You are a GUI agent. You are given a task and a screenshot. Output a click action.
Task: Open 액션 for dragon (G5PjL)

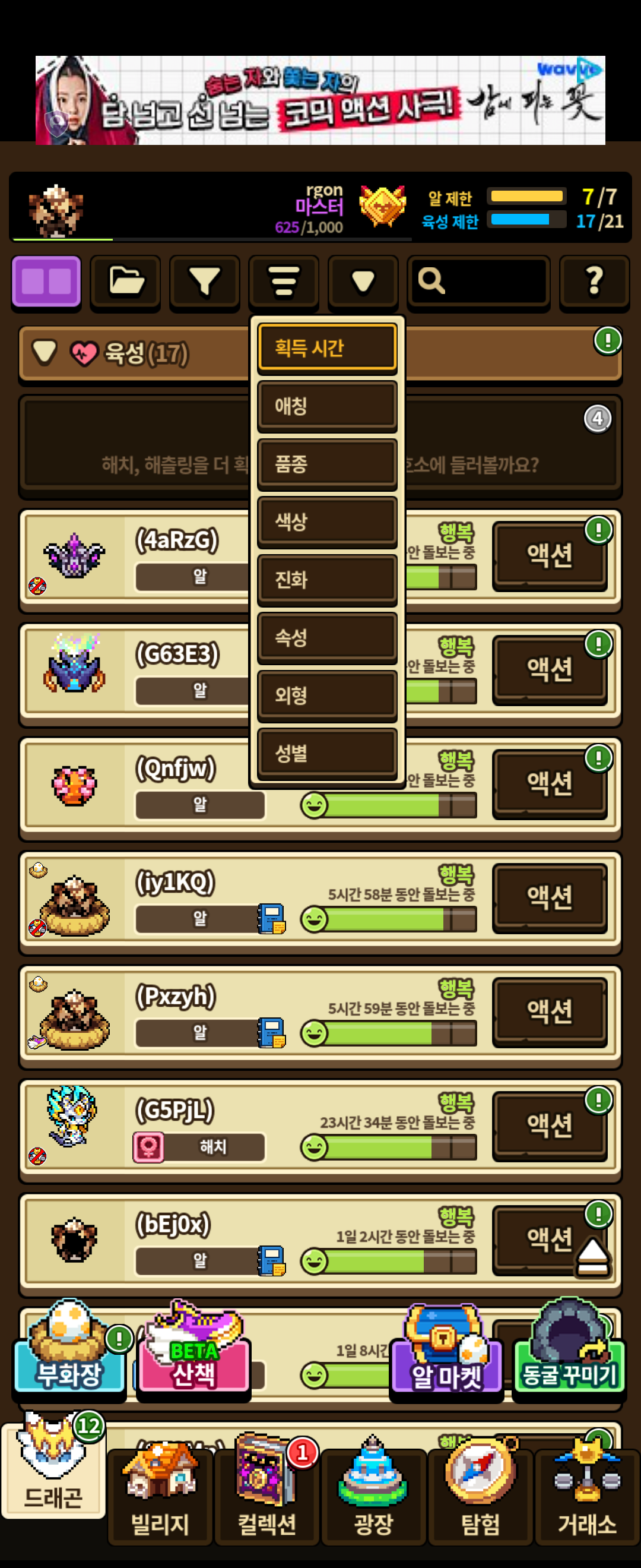549,1126
